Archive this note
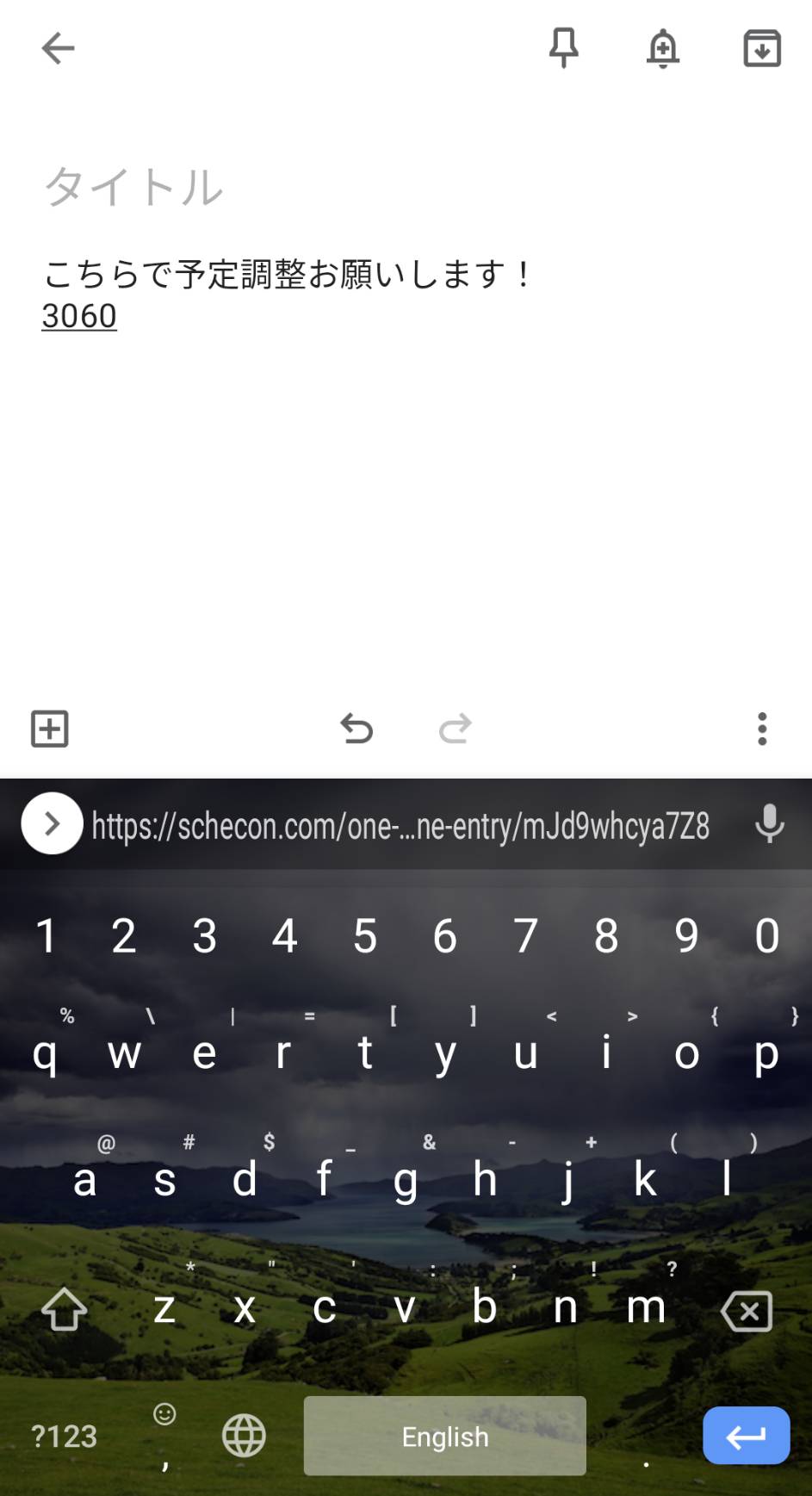The width and height of the screenshot is (812, 1496). click(x=762, y=48)
